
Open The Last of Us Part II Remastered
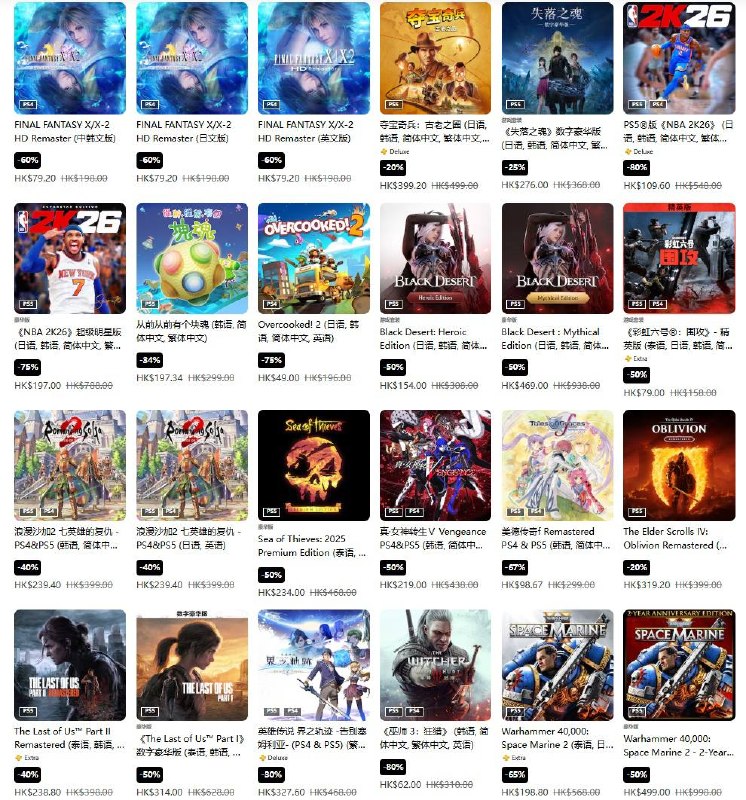click(69, 665)
